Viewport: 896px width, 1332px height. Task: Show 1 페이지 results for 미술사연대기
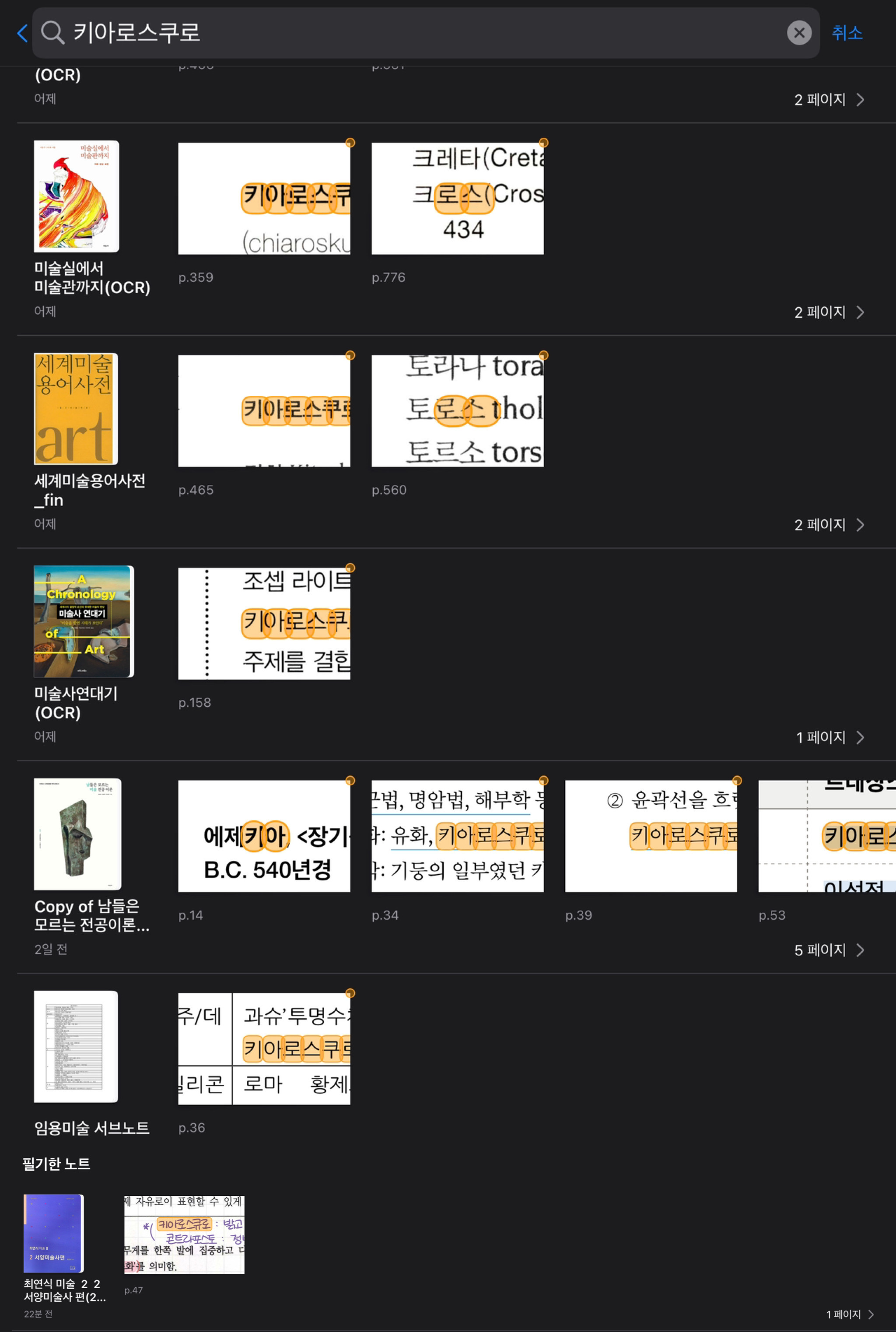(x=829, y=737)
